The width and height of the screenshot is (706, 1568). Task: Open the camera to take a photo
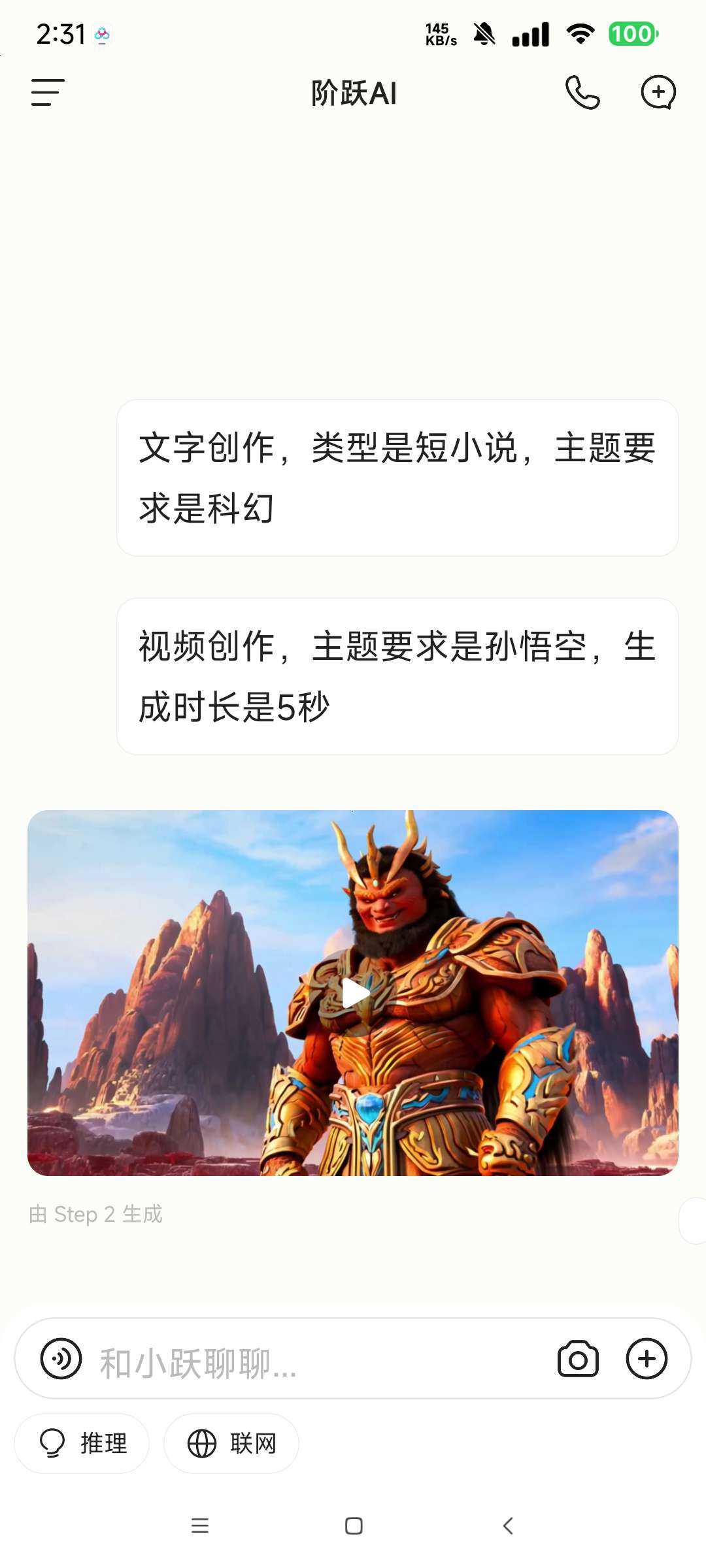[578, 1359]
